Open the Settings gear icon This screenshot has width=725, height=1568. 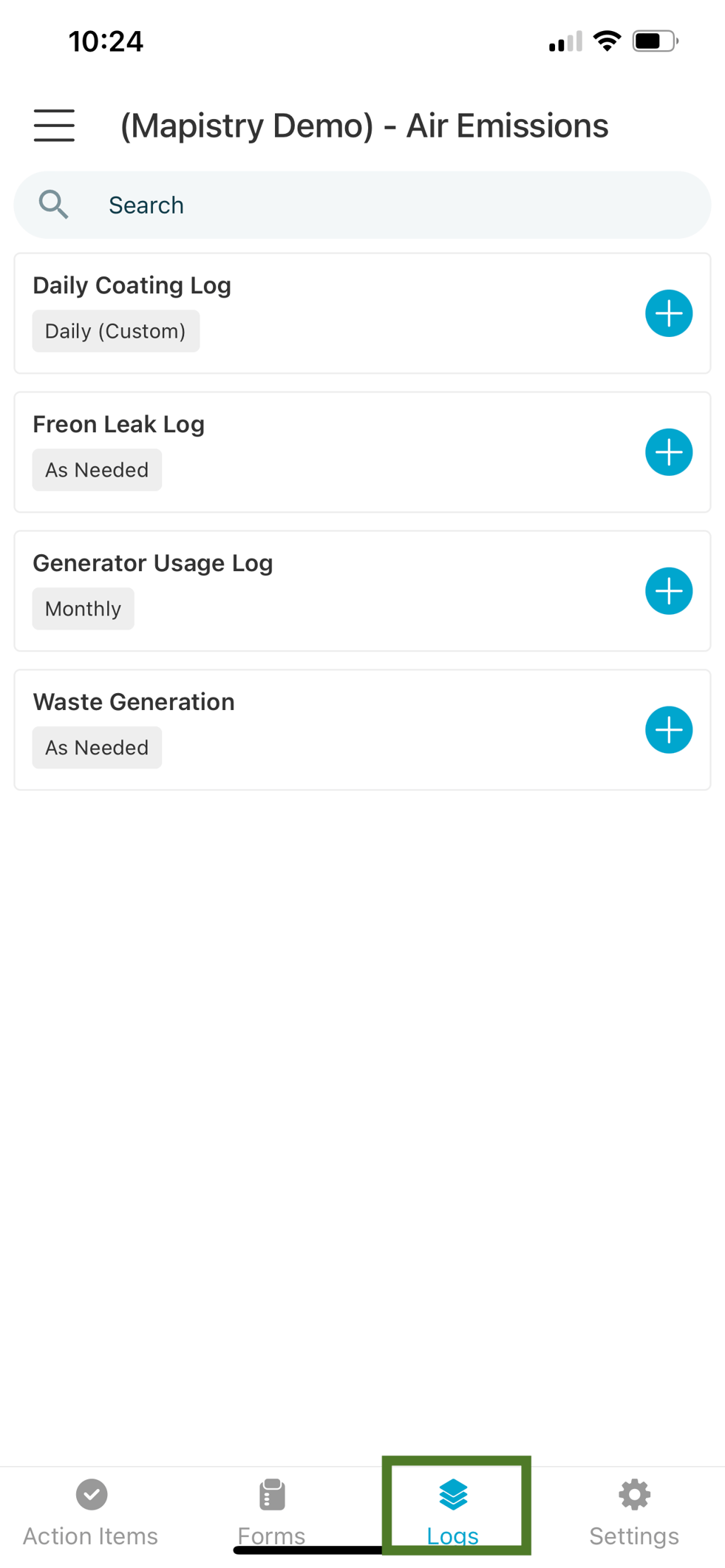[634, 1492]
